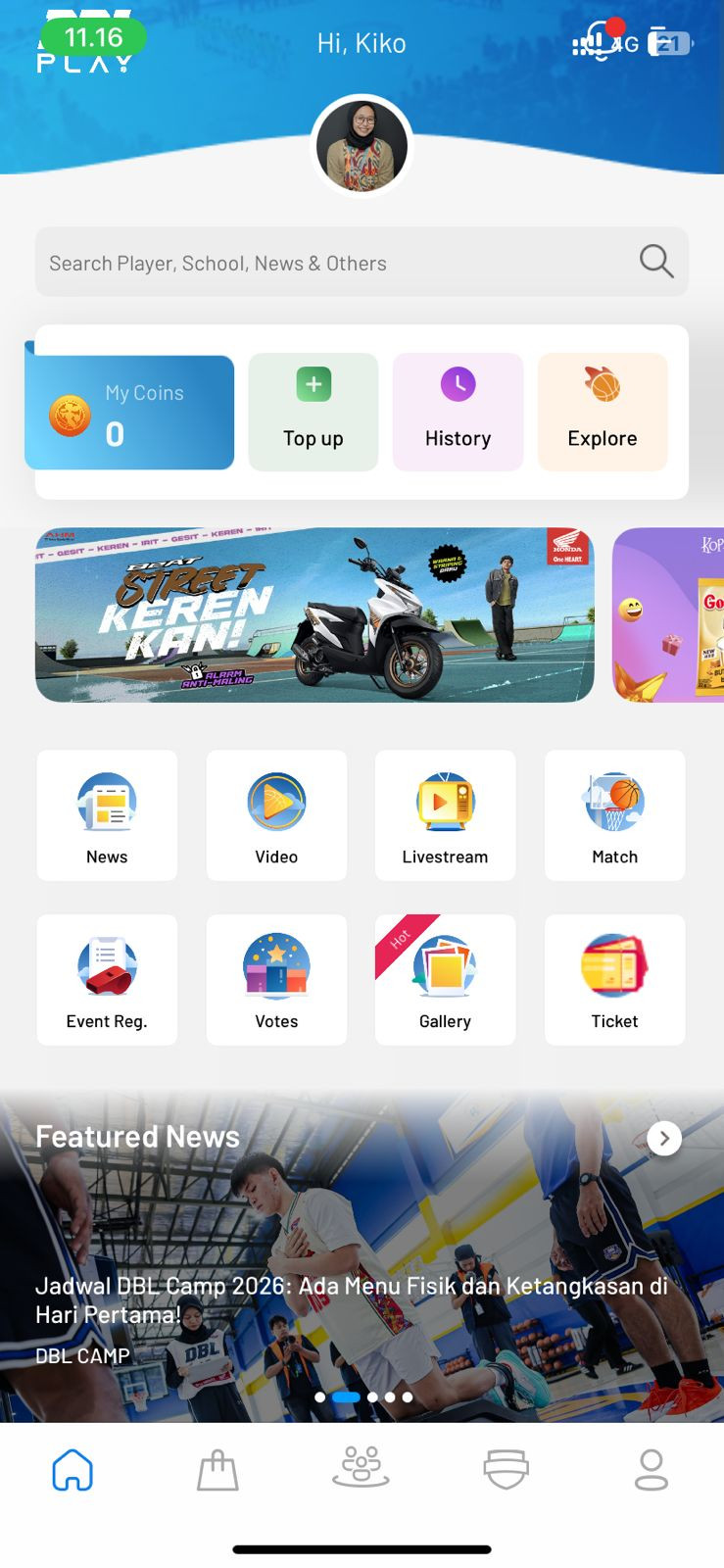Open the Honda Beat Street banner
The image size is (724, 1568).
click(x=314, y=614)
